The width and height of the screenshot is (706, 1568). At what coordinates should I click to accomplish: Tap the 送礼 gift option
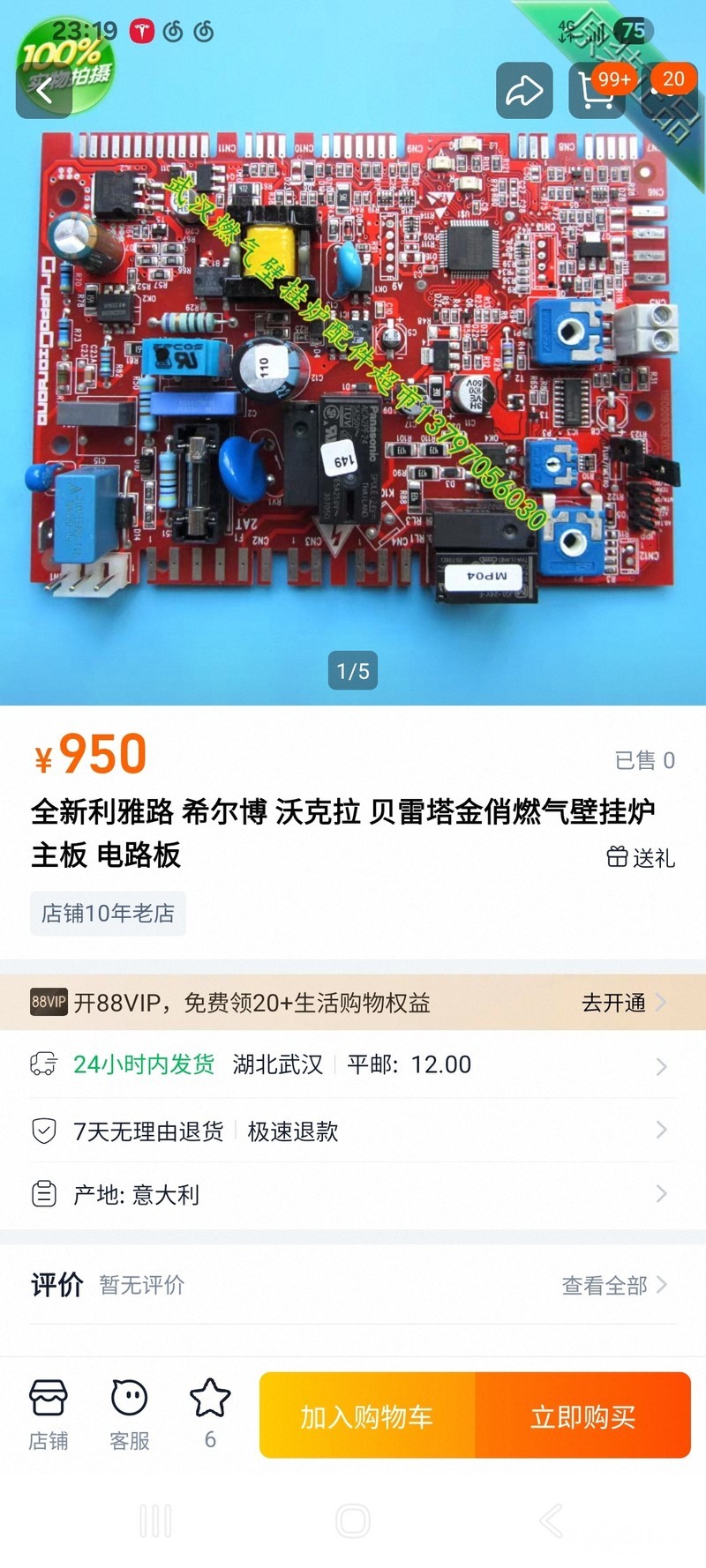tap(642, 857)
